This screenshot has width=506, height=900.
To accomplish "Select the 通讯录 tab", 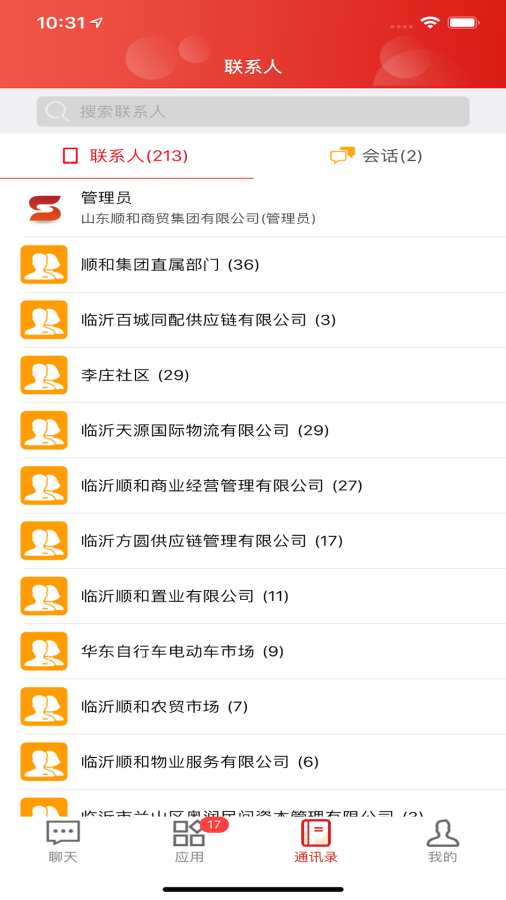I will point(316,841).
